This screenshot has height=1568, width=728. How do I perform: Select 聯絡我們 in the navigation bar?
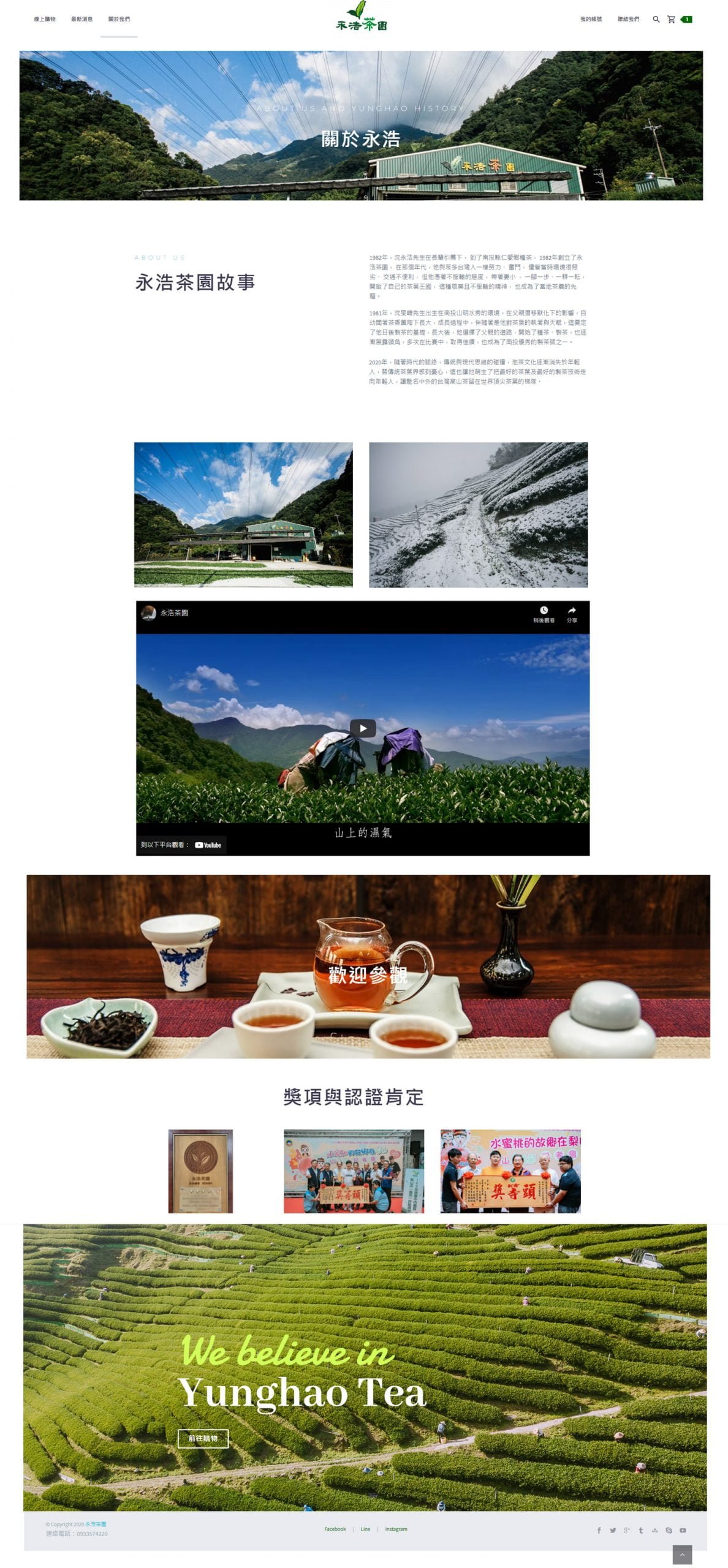click(628, 20)
